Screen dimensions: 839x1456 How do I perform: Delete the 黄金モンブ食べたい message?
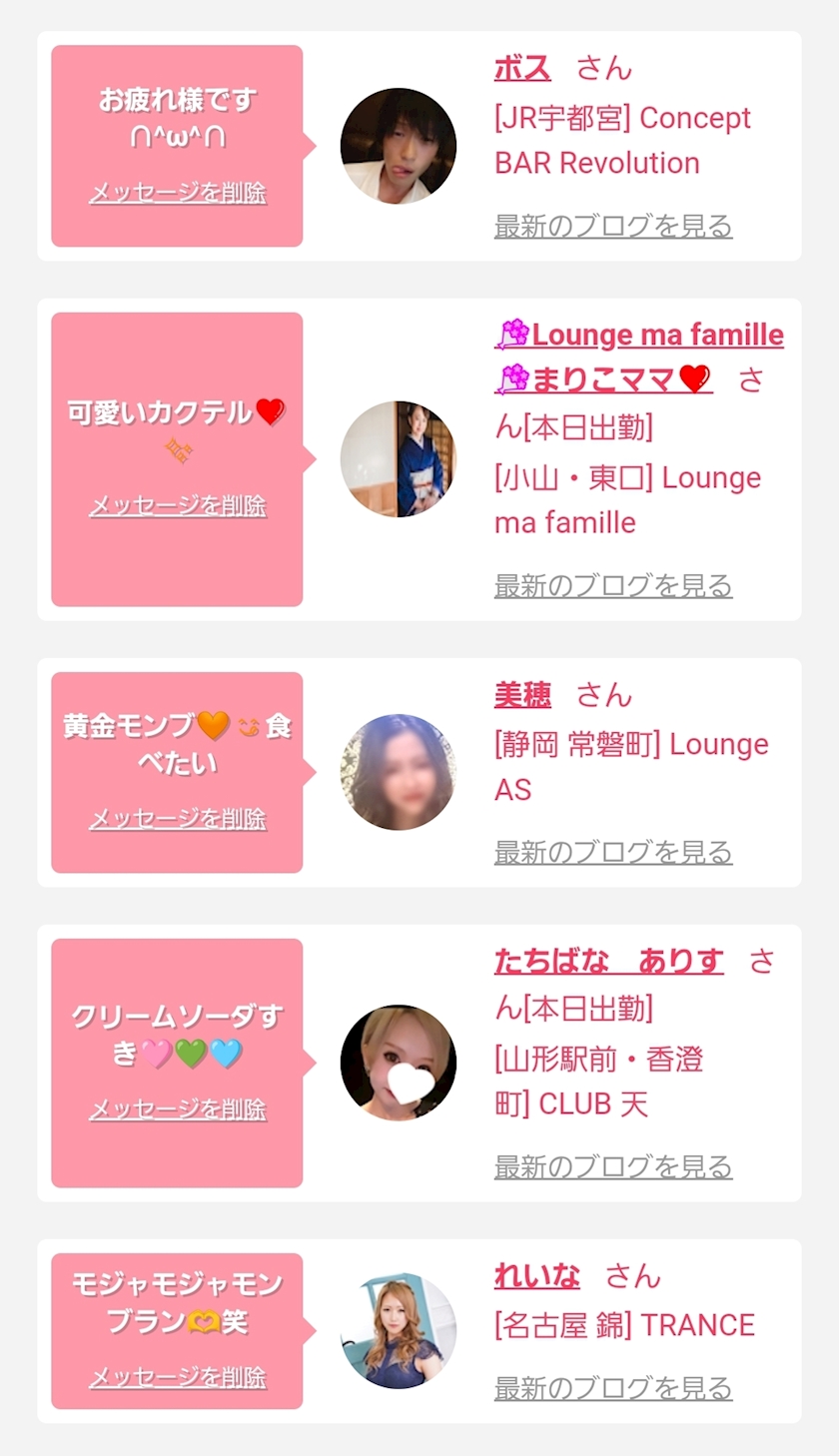point(178,819)
